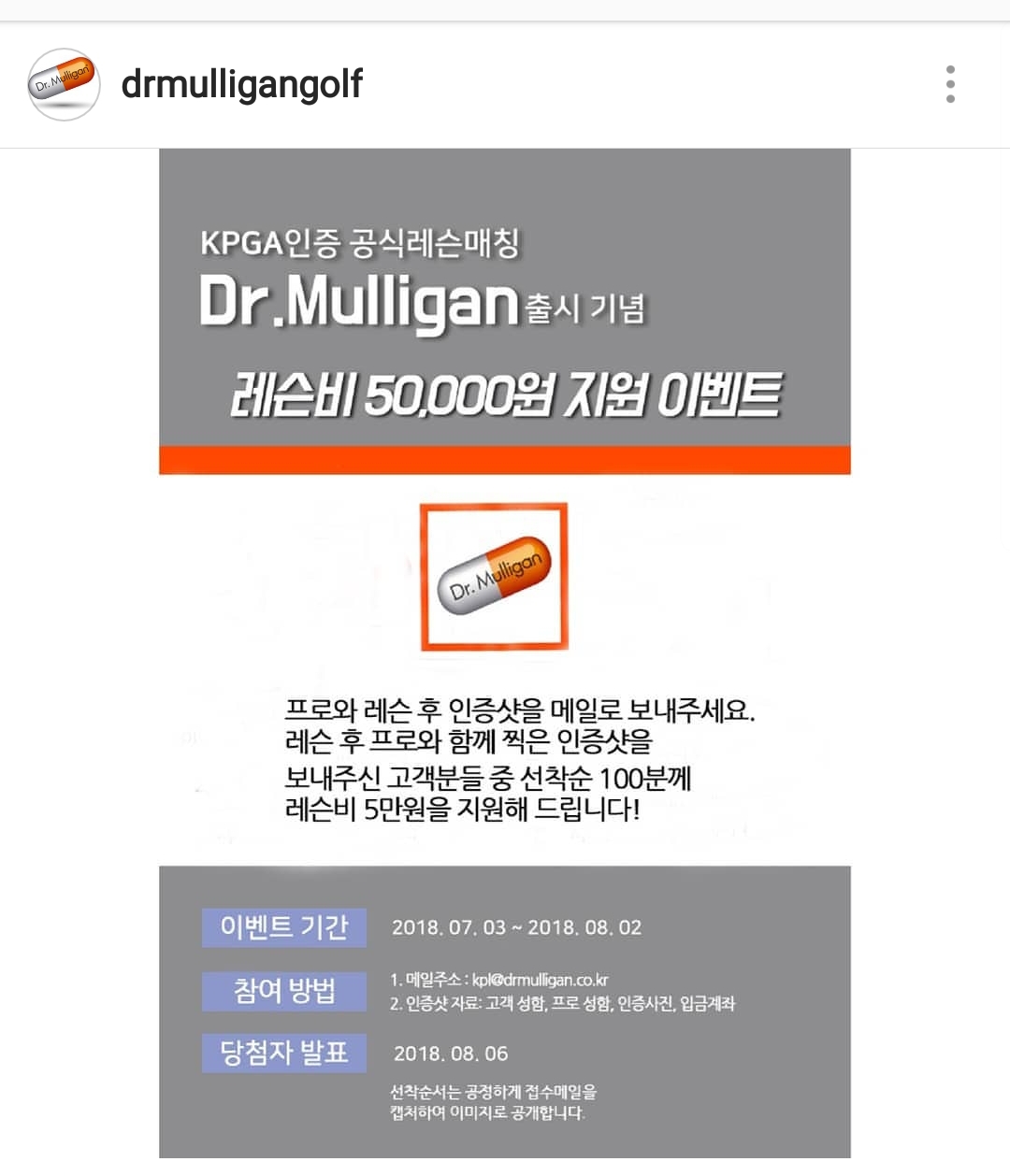Open the drmulligangolf profile picture

64,84
